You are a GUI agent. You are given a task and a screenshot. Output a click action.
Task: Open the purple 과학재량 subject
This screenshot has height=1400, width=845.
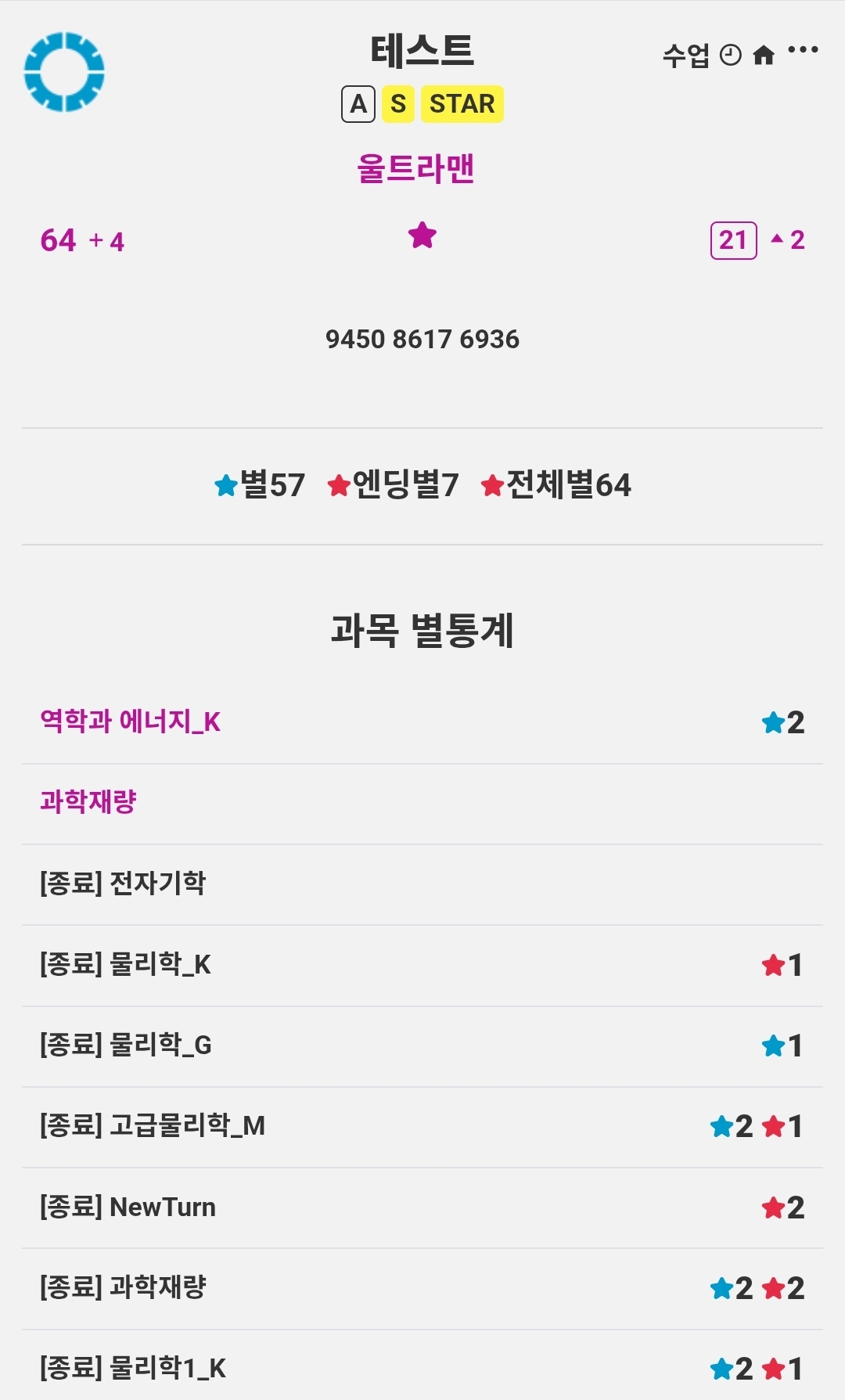click(88, 802)
